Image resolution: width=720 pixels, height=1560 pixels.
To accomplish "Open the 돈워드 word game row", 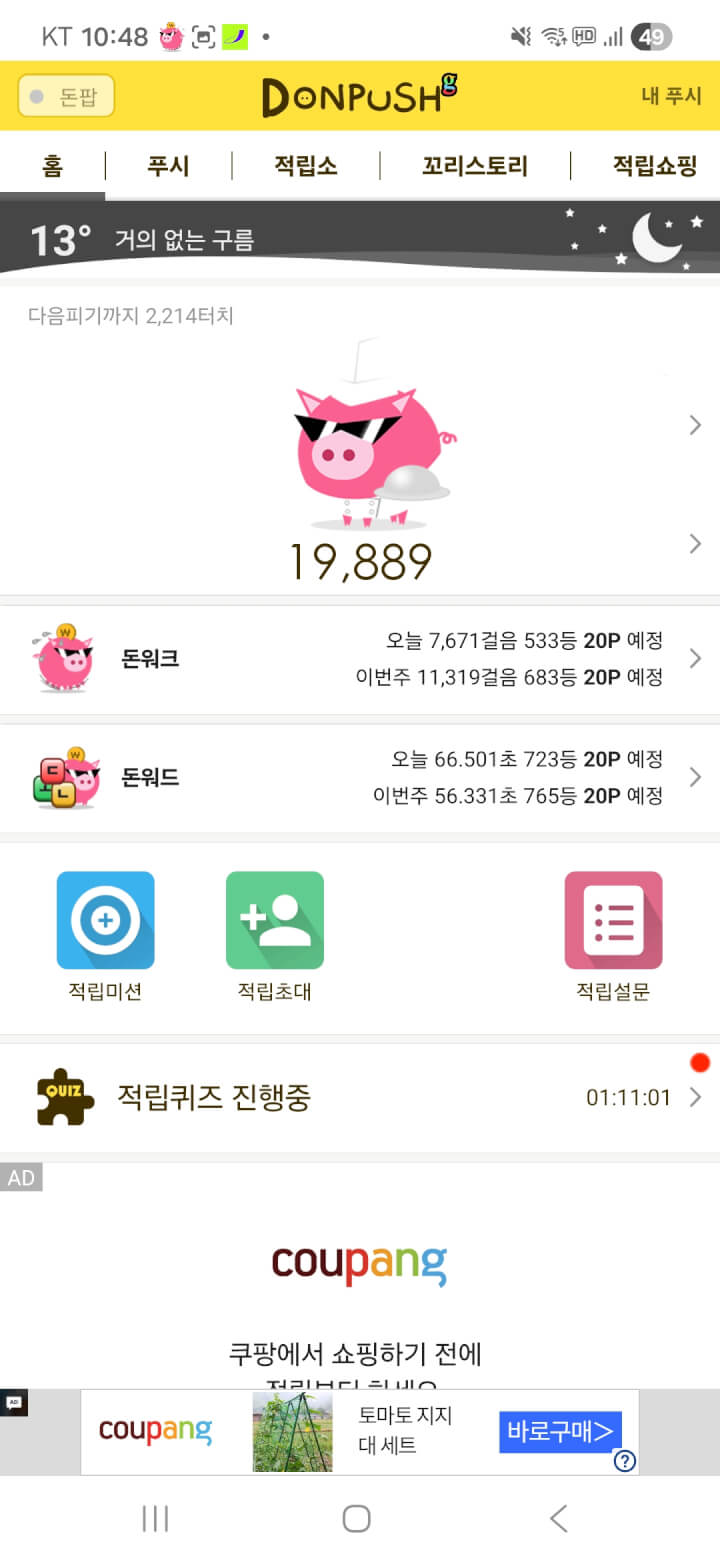I will point(360,777).
